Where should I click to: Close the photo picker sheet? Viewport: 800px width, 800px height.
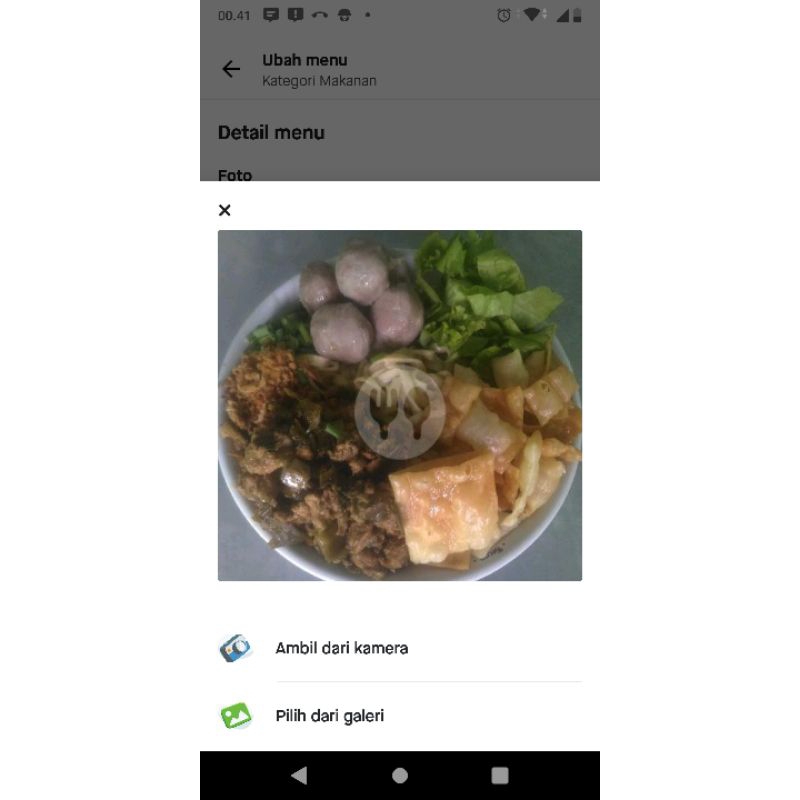coord(224,210)
